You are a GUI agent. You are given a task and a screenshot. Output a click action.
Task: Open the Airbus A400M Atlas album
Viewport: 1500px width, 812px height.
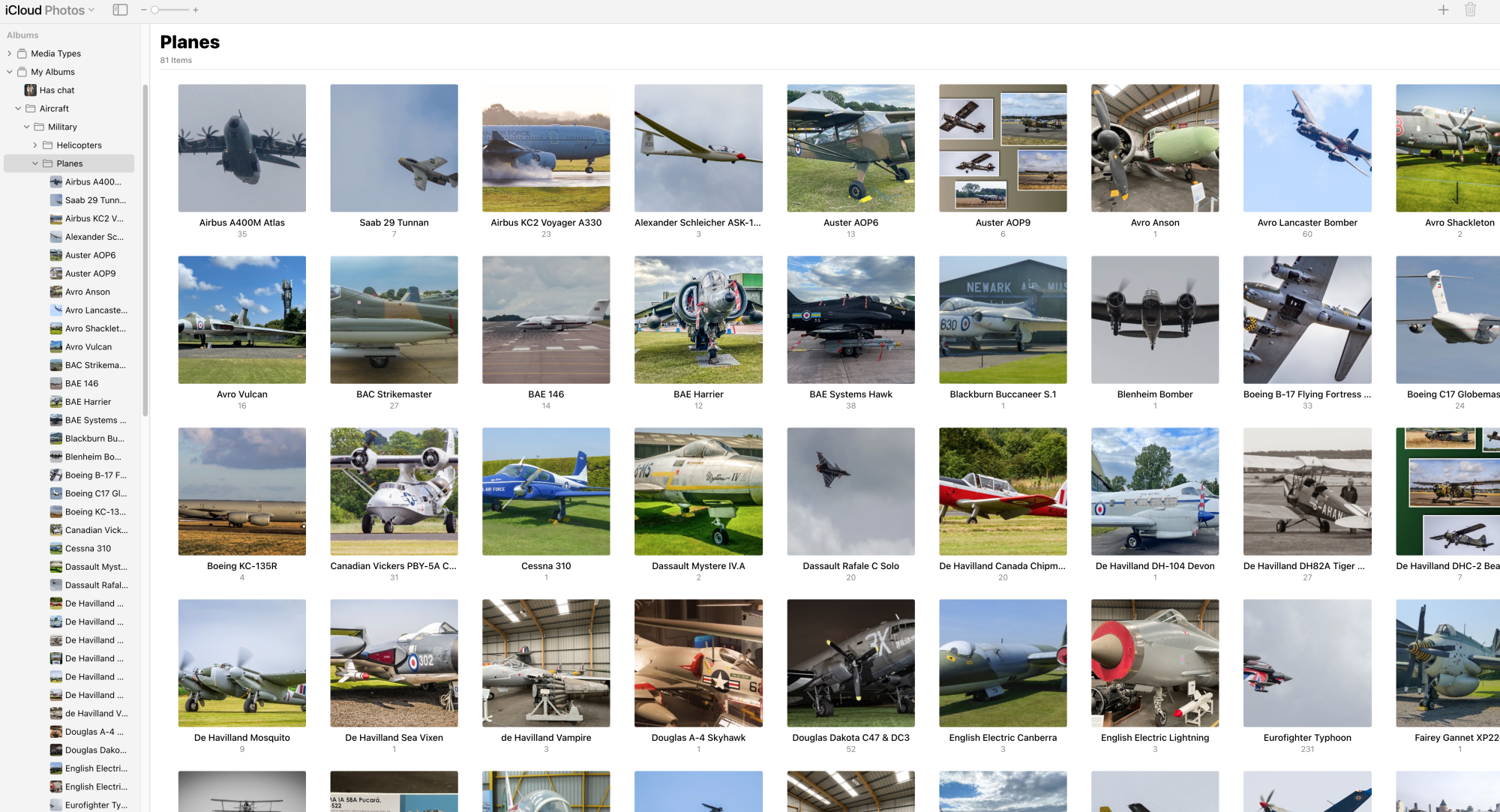pyautogui.click(x=241, y=148)
